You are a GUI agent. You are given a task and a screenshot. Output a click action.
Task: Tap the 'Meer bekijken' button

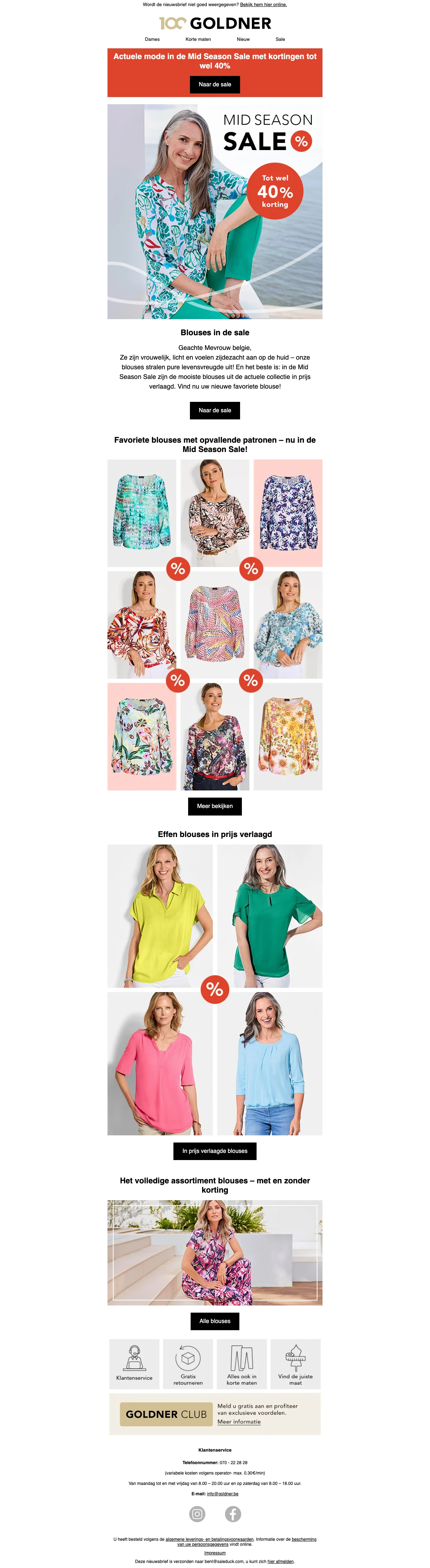(x=215, y=806)
